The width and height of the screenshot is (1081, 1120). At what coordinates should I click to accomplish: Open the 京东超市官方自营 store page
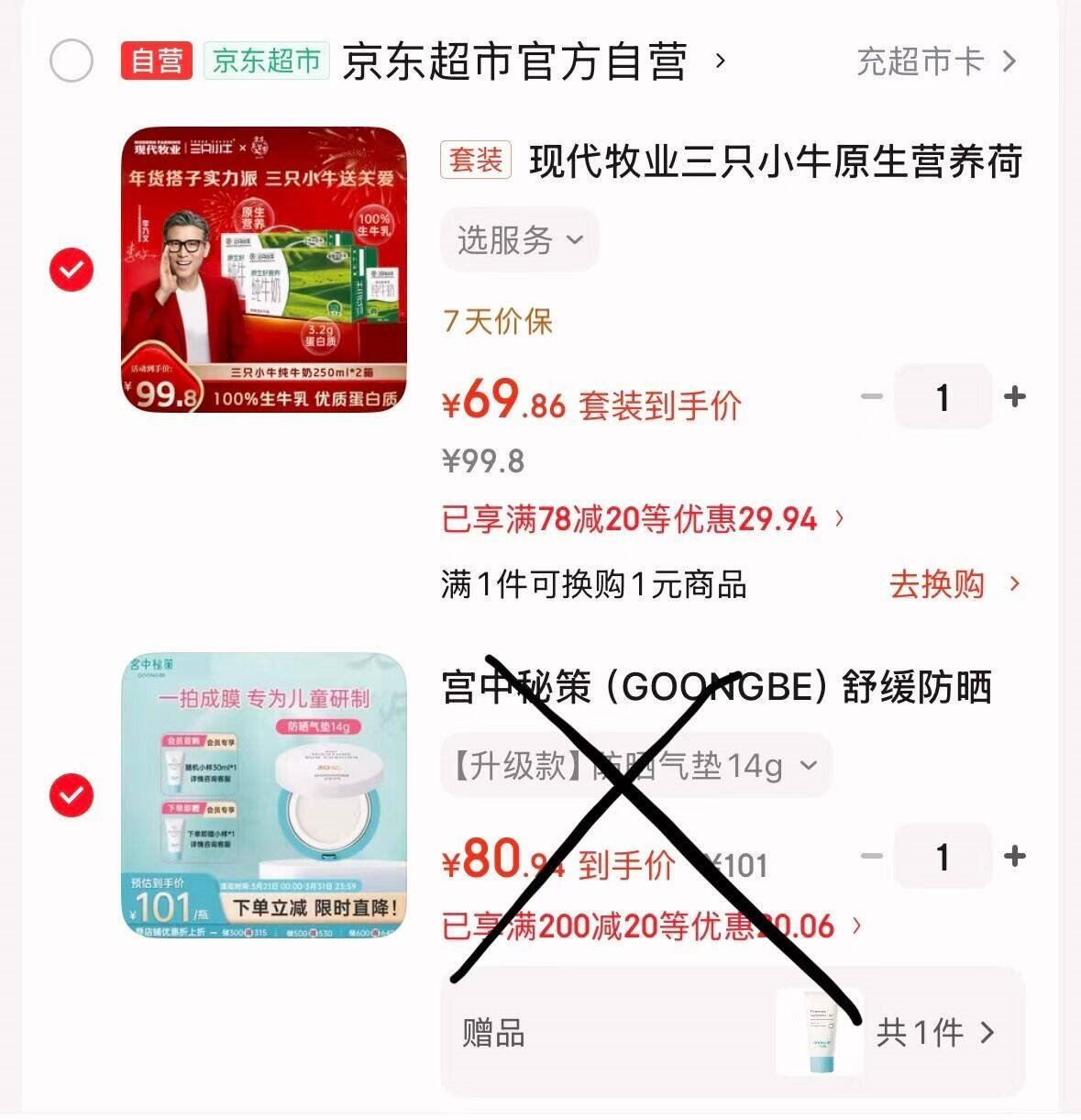coord(534,61)
